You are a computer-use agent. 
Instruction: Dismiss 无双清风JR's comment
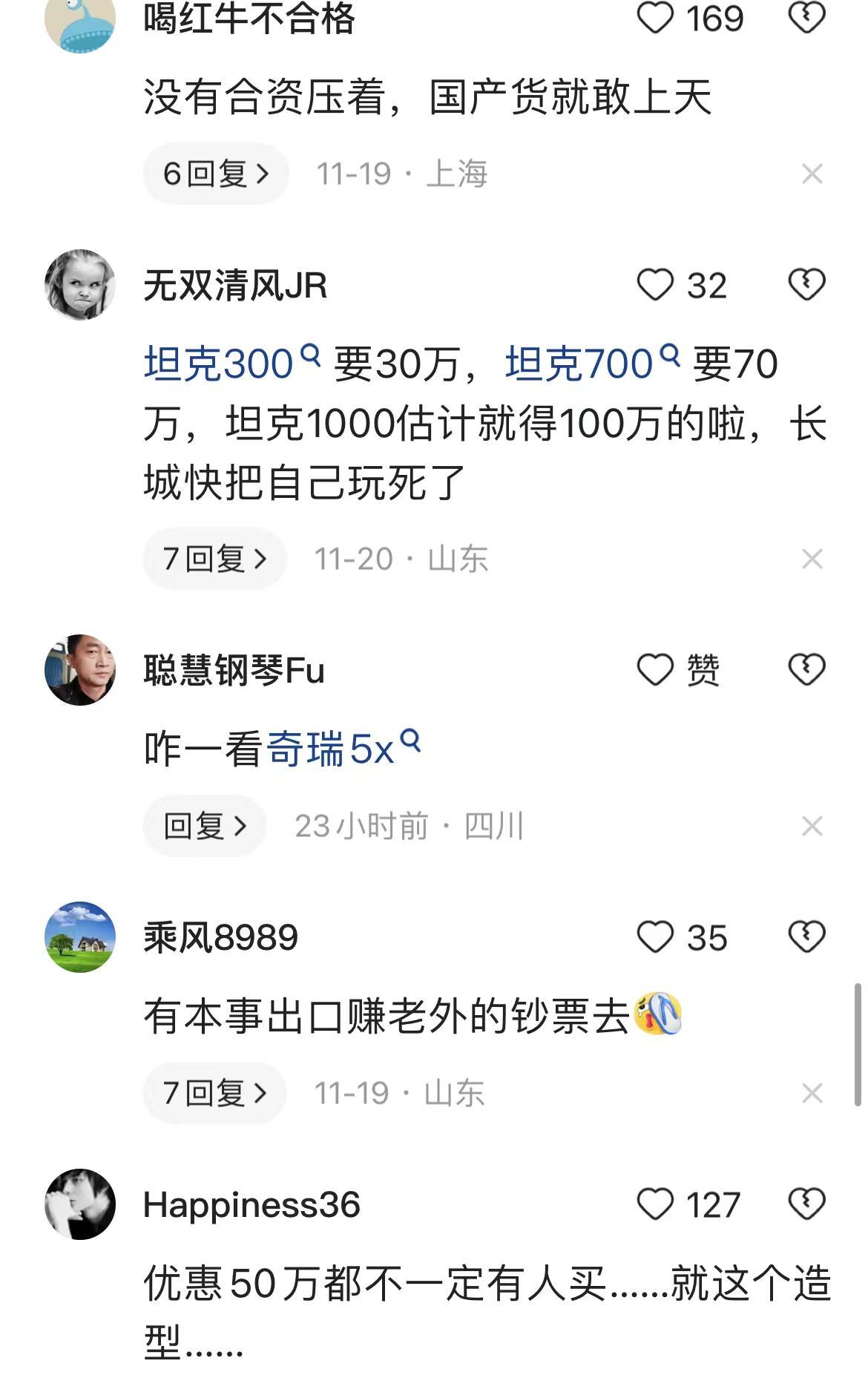pyautogui.click(x=812, y=559)
